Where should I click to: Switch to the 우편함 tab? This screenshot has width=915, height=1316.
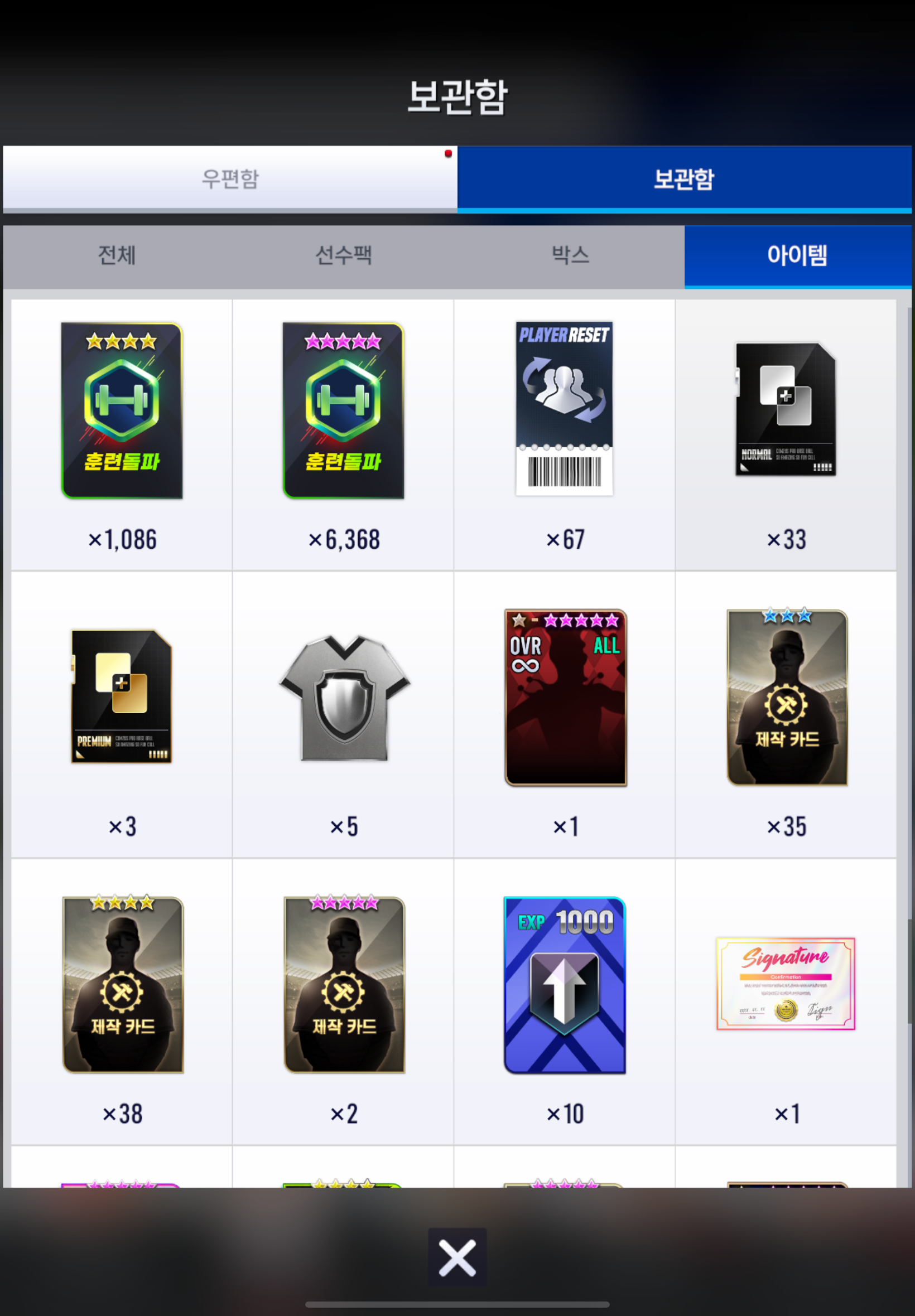230,178
